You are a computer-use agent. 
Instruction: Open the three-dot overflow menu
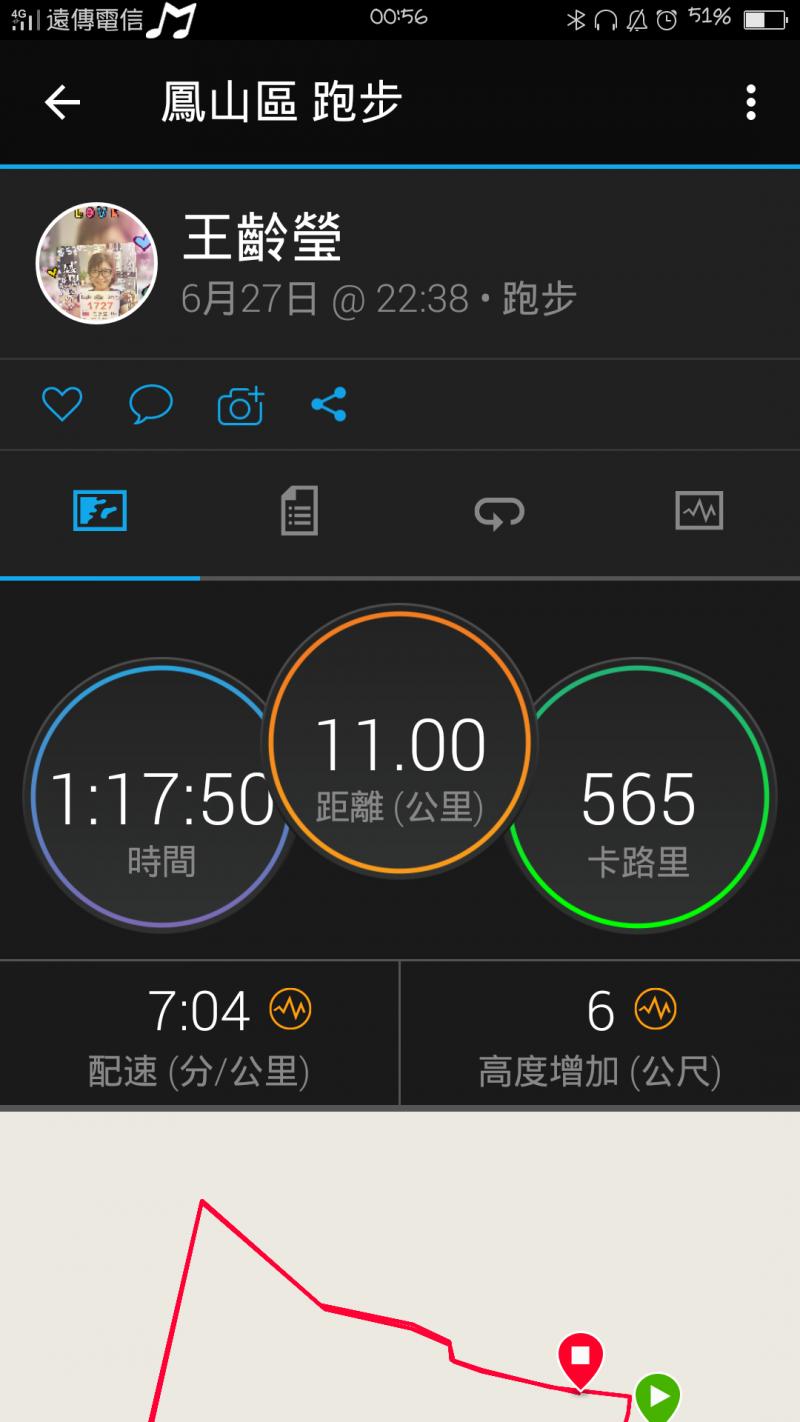750,102
